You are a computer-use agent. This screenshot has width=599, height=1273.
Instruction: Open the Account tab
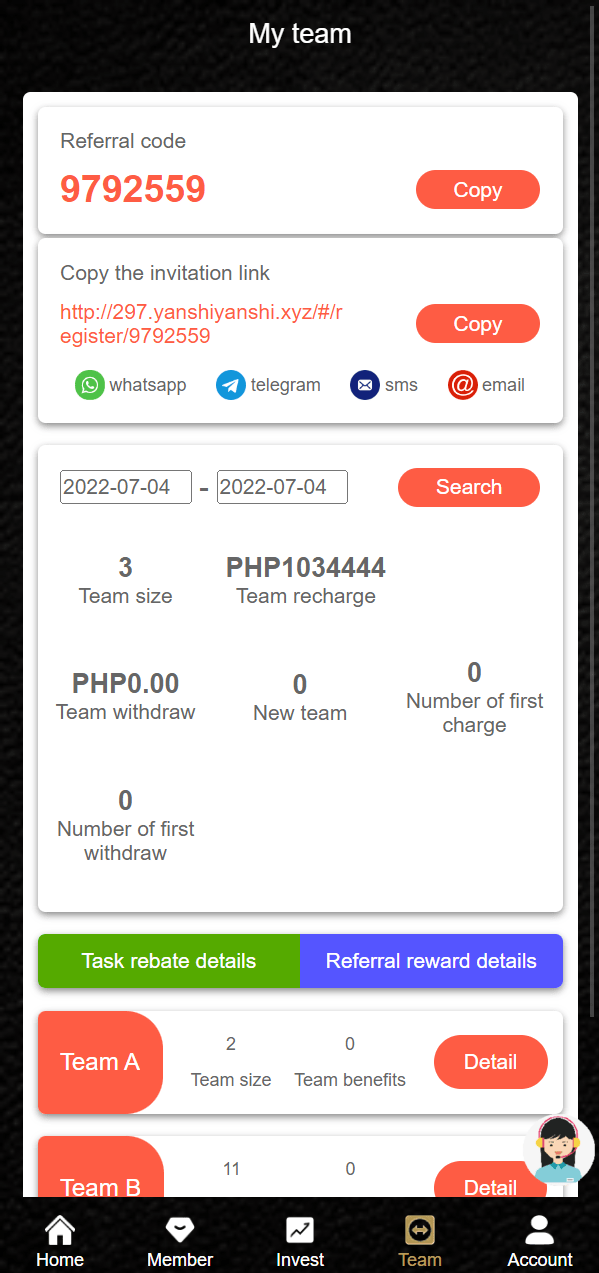pos(540,1243)
